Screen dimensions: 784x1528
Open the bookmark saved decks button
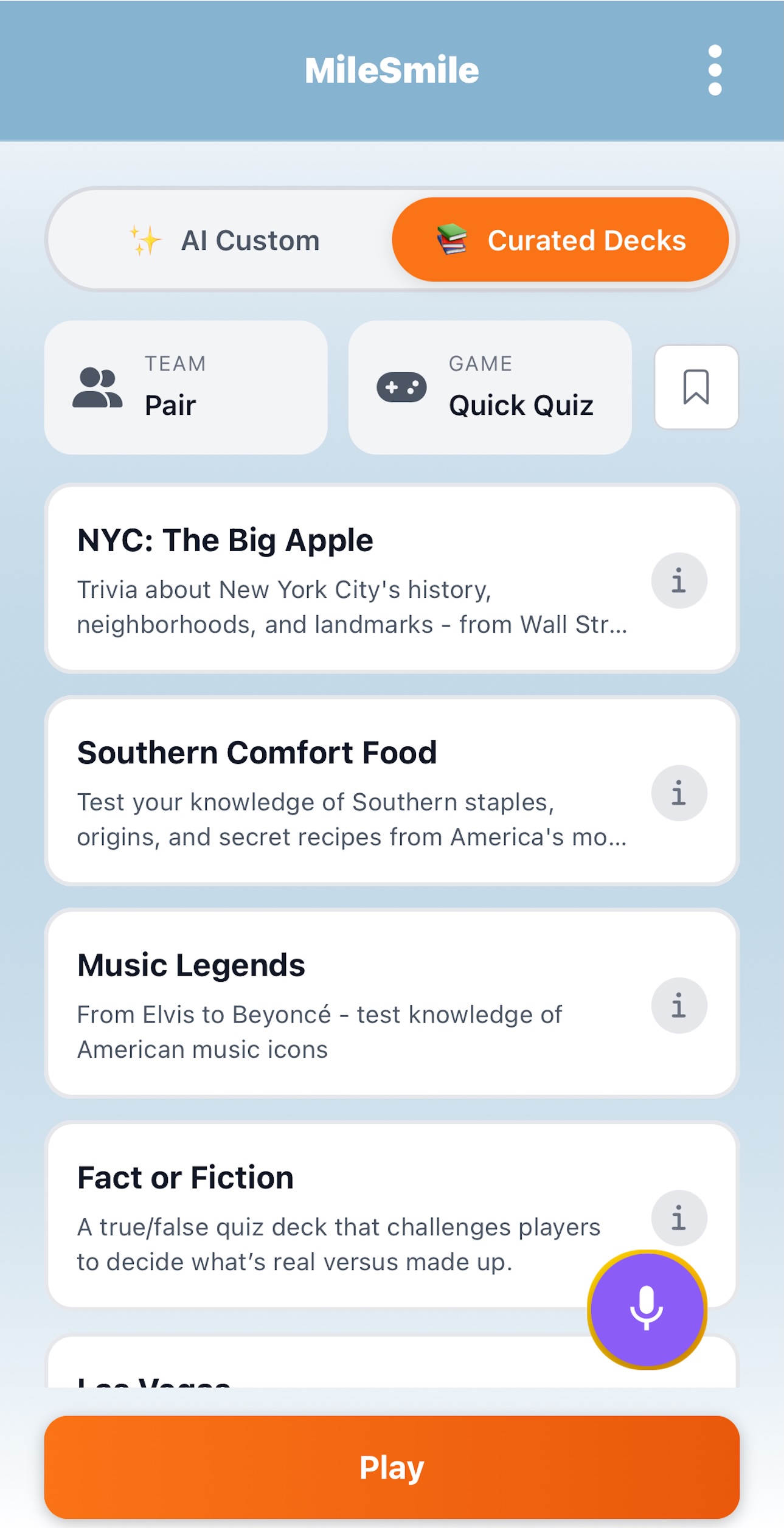coord(696,387)
